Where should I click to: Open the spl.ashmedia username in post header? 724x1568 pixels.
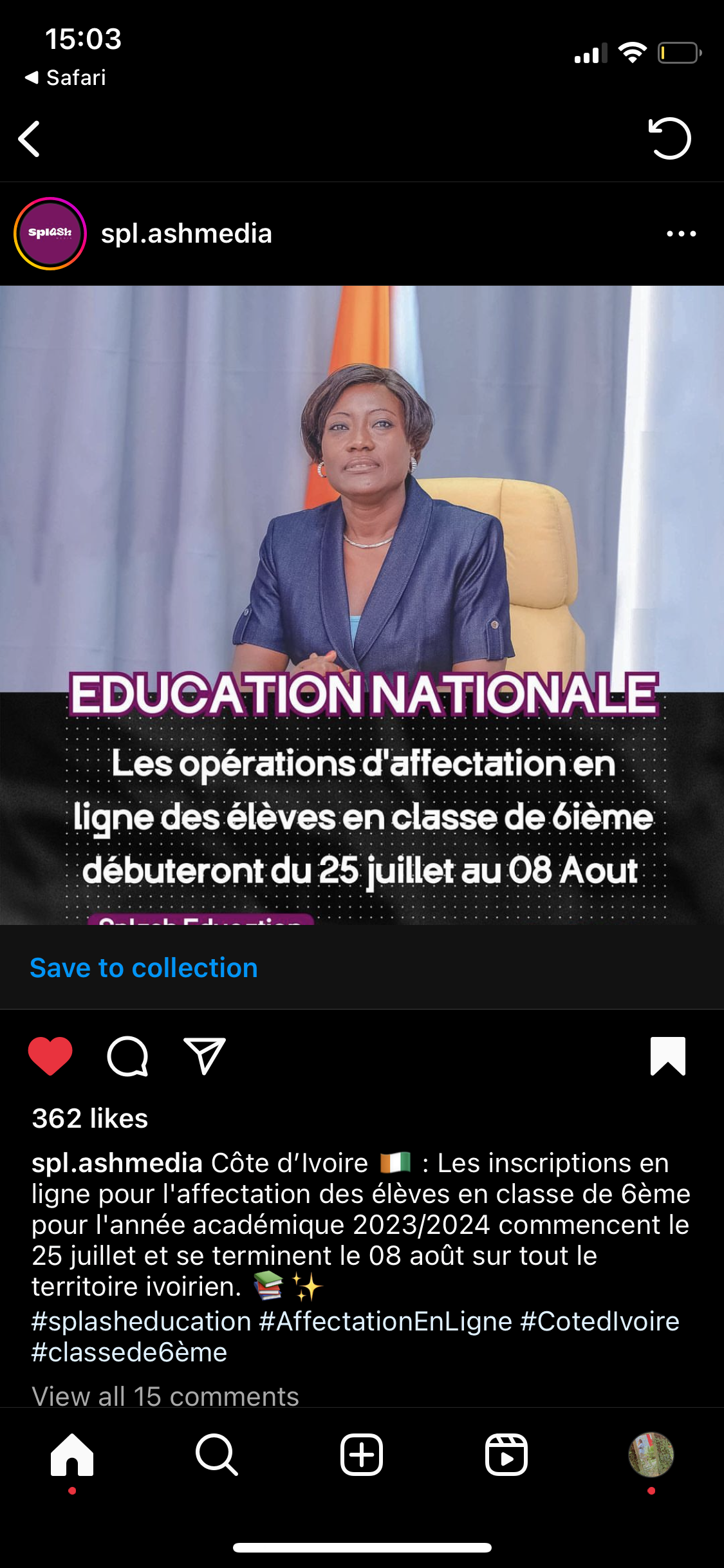(187, 234)
